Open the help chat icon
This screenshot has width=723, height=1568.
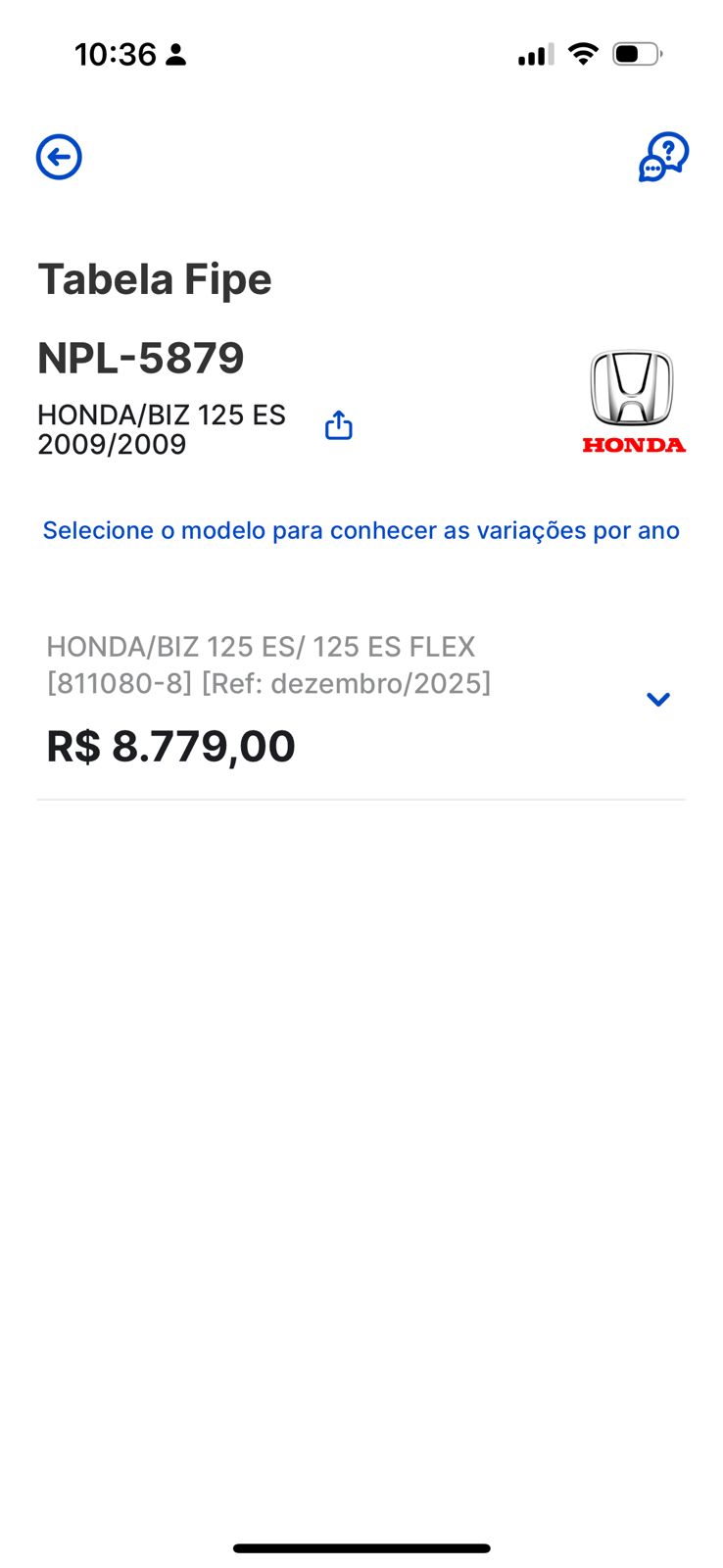tap(663, 157)
